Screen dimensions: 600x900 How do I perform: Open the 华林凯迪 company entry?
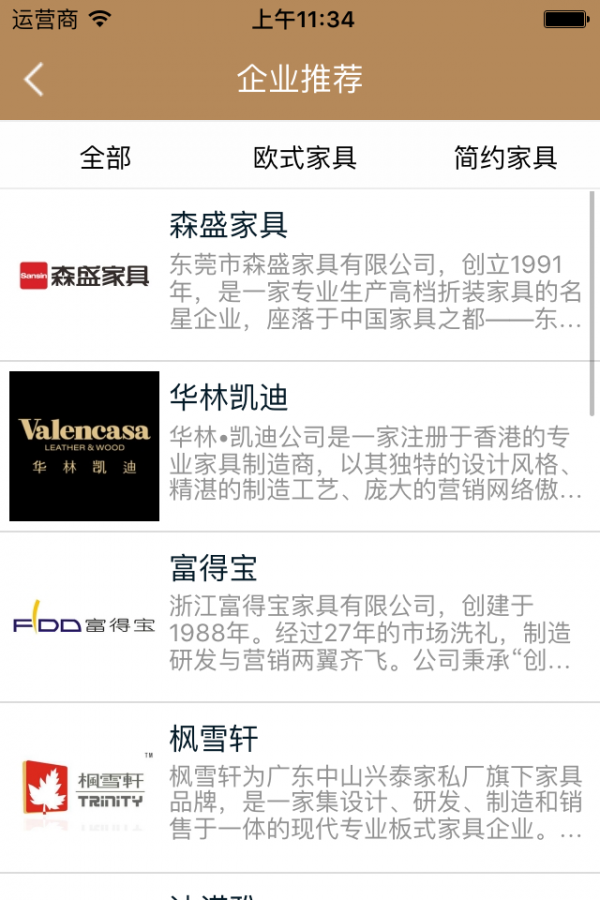point(300,446)
